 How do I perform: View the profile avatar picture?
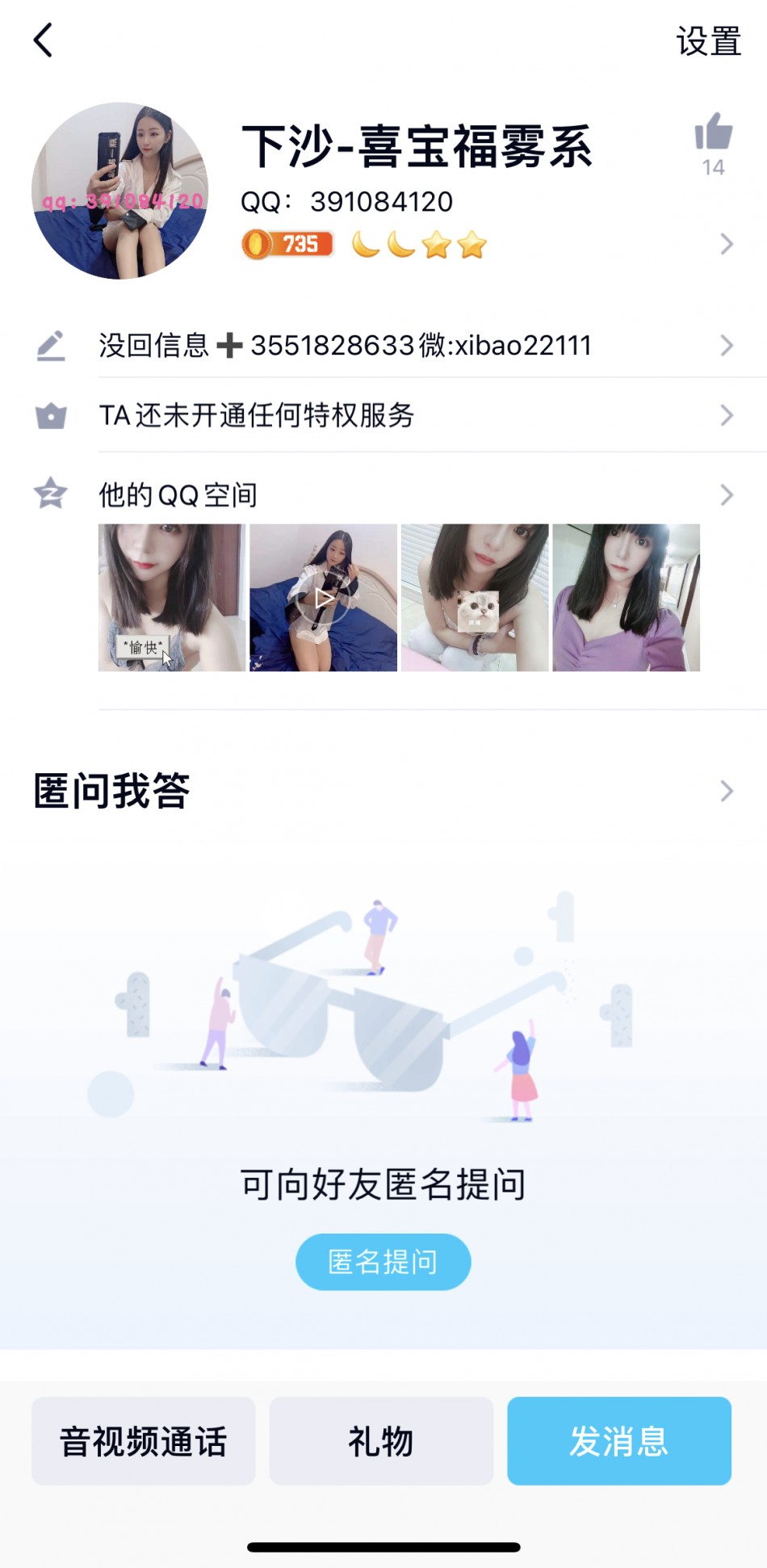(119, 191)
